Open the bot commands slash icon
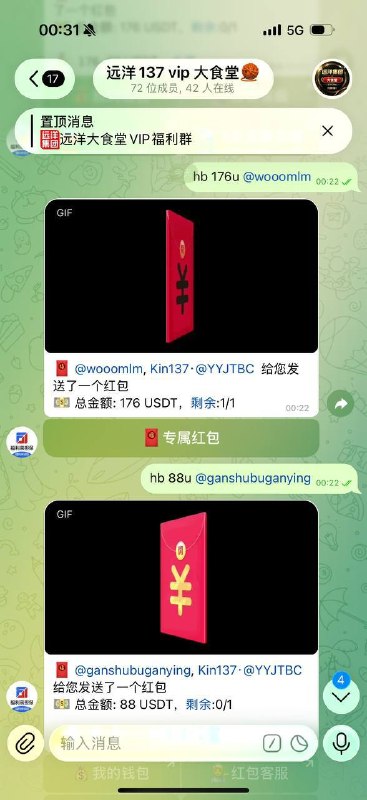The image size is (367, 800). tap(272, 743)
